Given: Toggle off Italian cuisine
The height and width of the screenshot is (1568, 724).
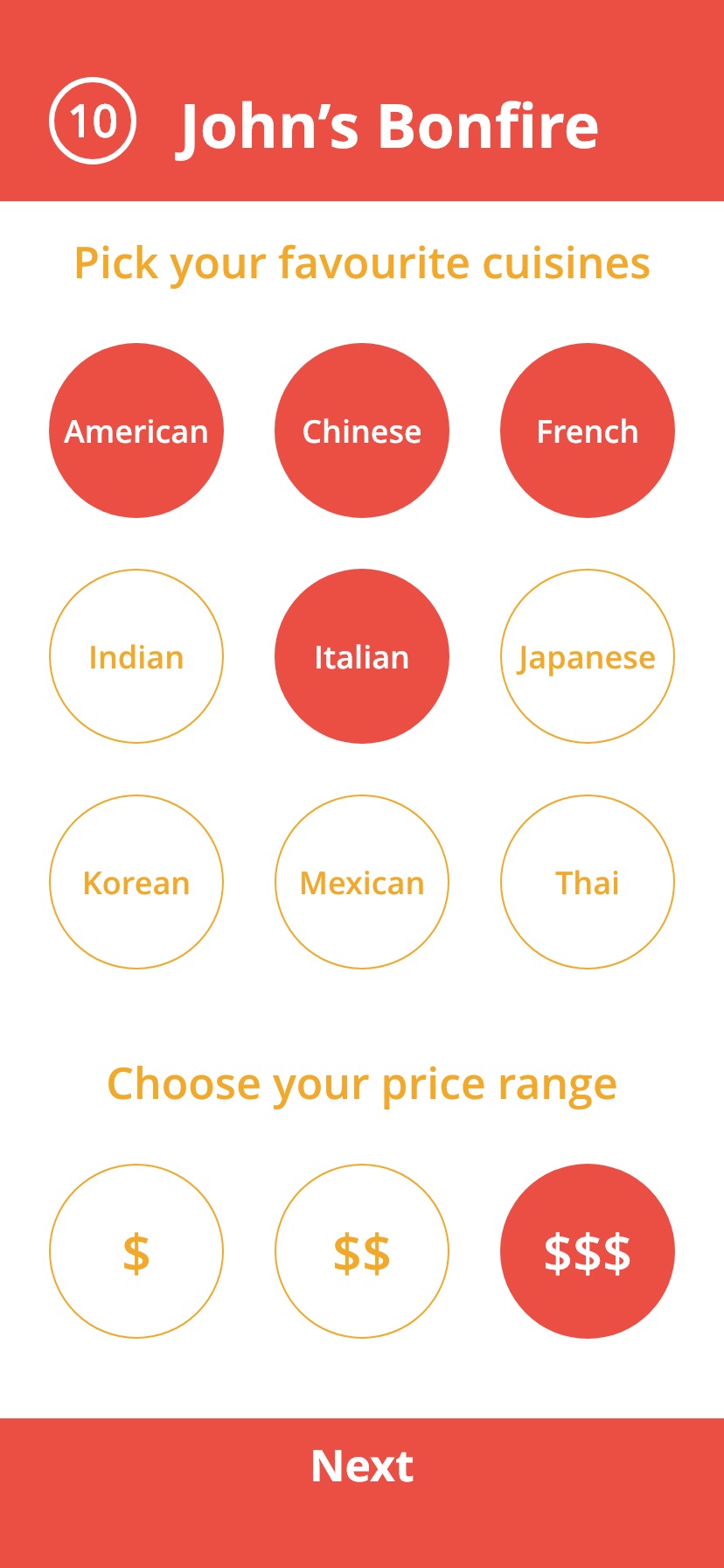Looking at the screenshot, I should (x=362, y=656).
